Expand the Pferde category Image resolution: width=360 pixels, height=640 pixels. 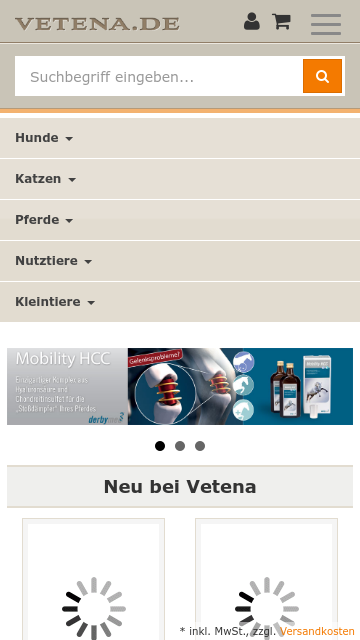[180, 220]
